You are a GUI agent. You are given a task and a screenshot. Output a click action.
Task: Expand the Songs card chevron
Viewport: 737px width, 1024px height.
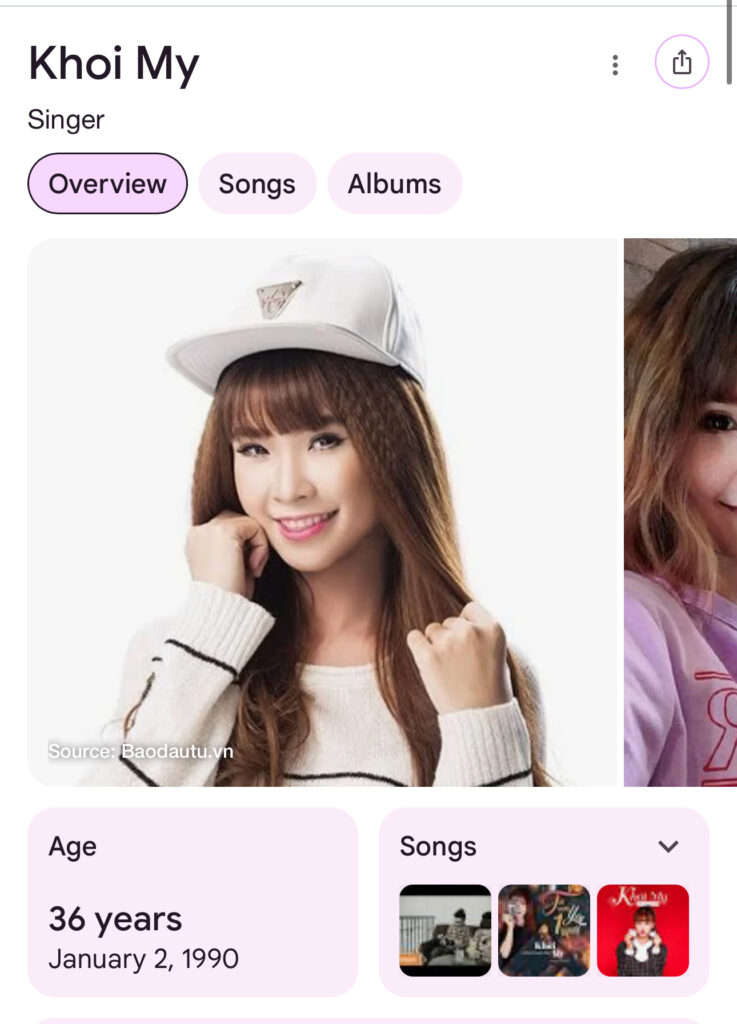(668, 846)
